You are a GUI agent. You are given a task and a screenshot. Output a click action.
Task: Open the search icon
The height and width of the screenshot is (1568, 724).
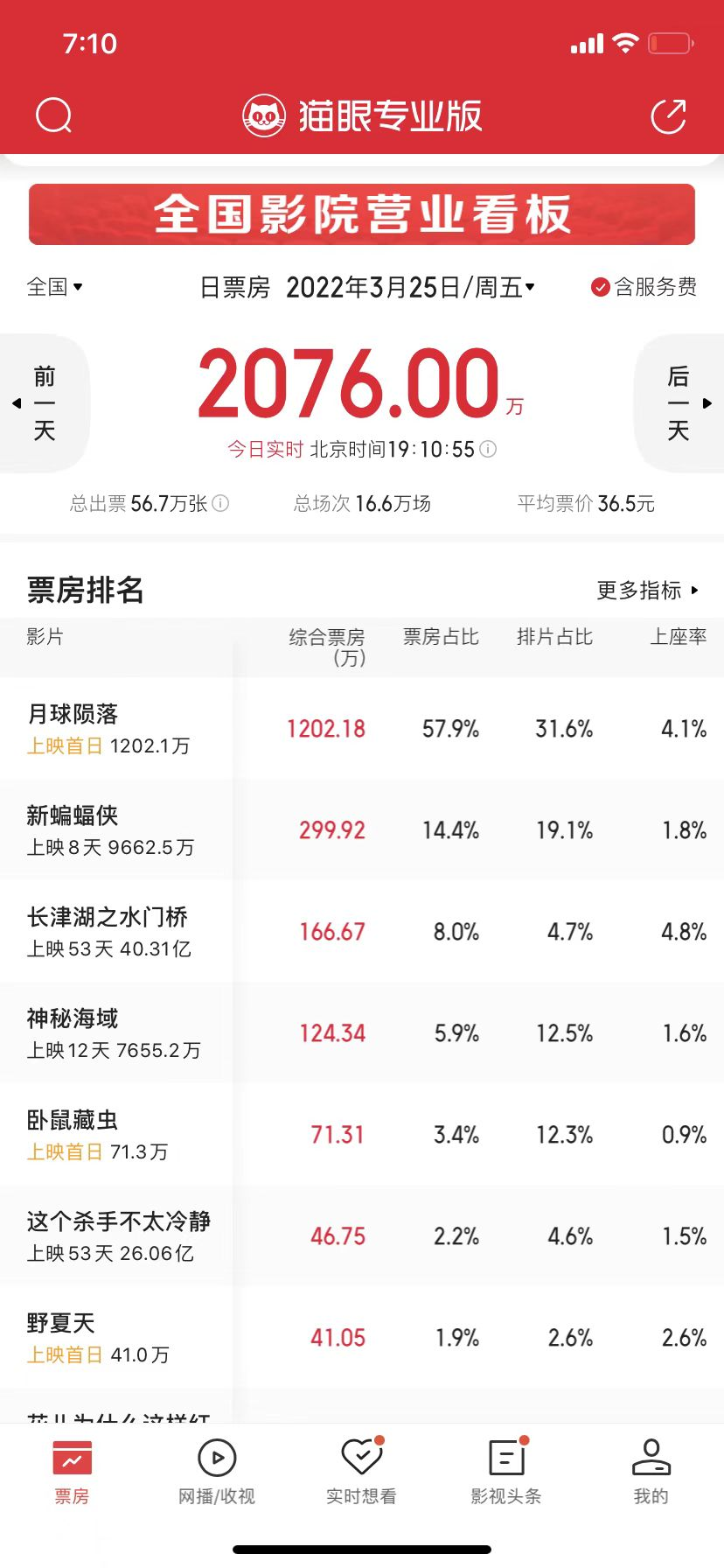(53, 115)
